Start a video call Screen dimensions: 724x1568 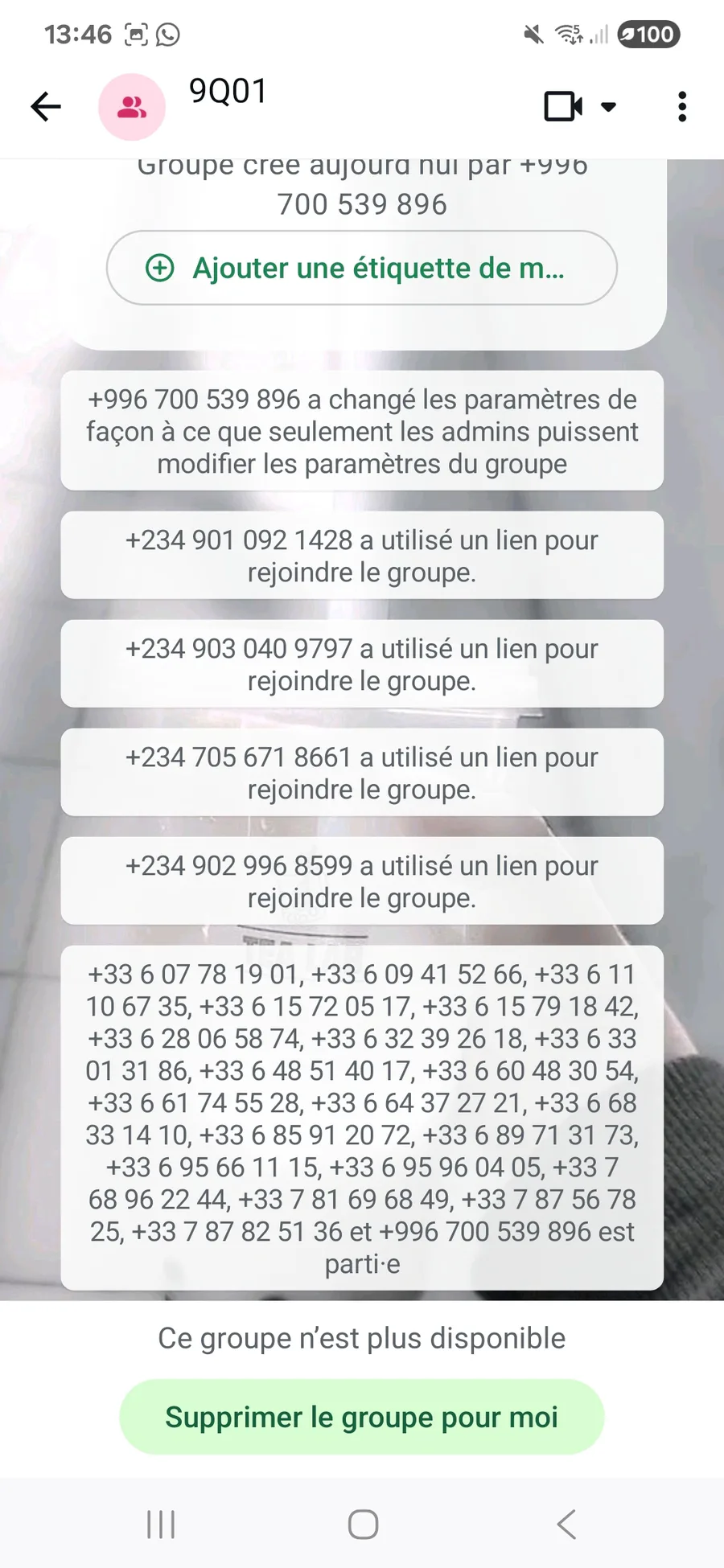pos(562,106)
